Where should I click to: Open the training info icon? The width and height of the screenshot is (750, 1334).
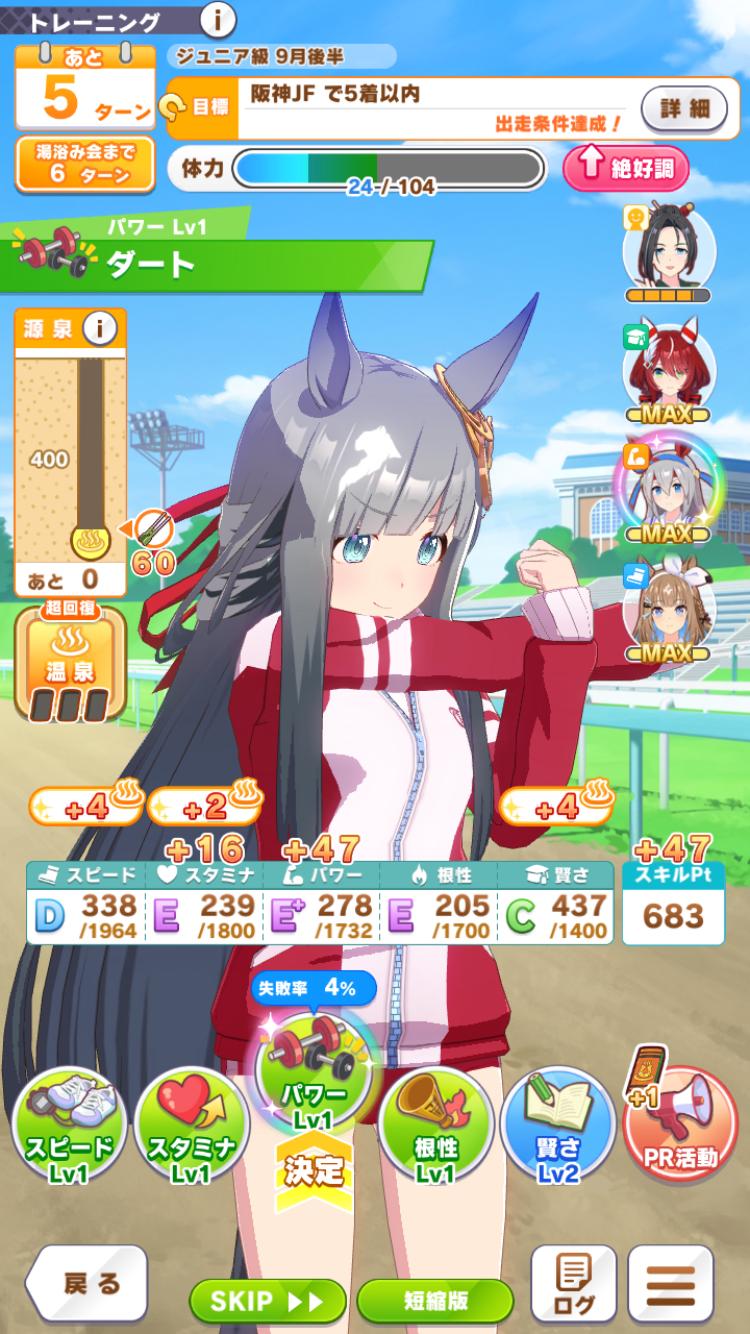coord(218,19)
